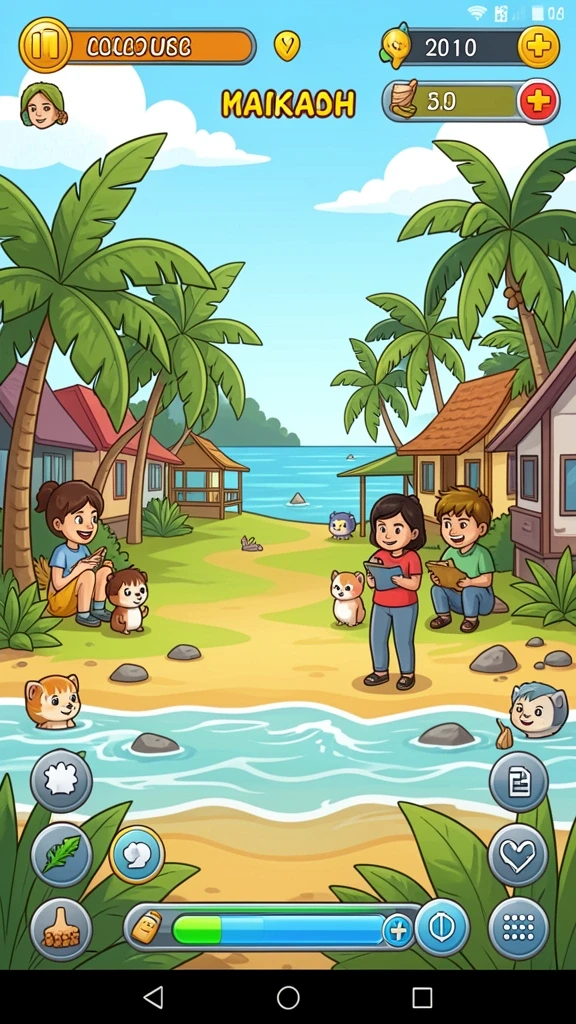Go back using the system back button
576x1024 pixels.
point(153,997)
